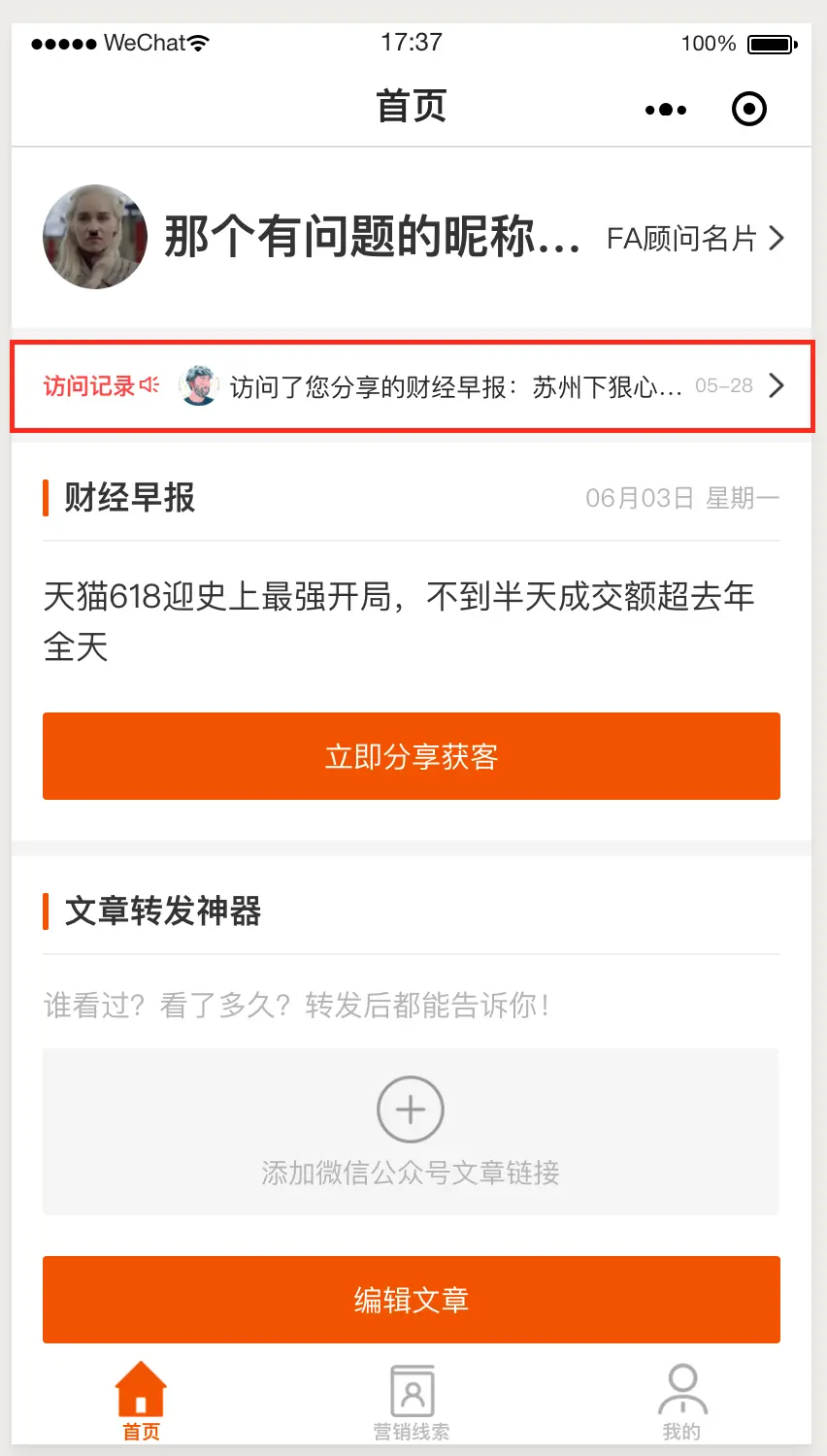Switch to the 我的 tab
Image resolution: width=827 pixels, height=1456 pixels.
click(681, 1403)
